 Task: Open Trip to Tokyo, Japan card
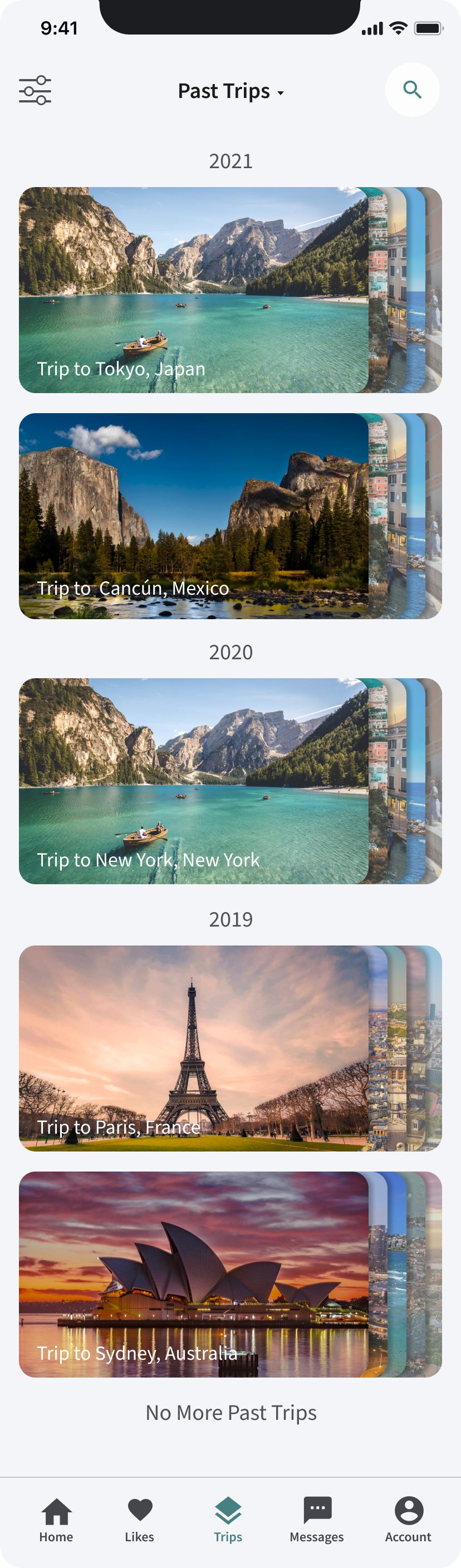(194, 290)
